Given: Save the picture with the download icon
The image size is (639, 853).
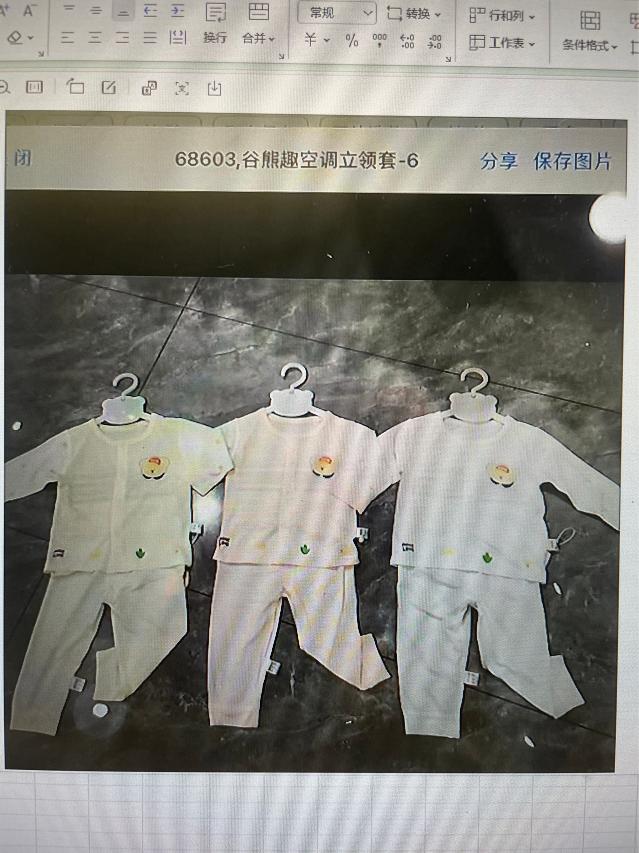Looking at the screenshot, I should tap(214, 88).
